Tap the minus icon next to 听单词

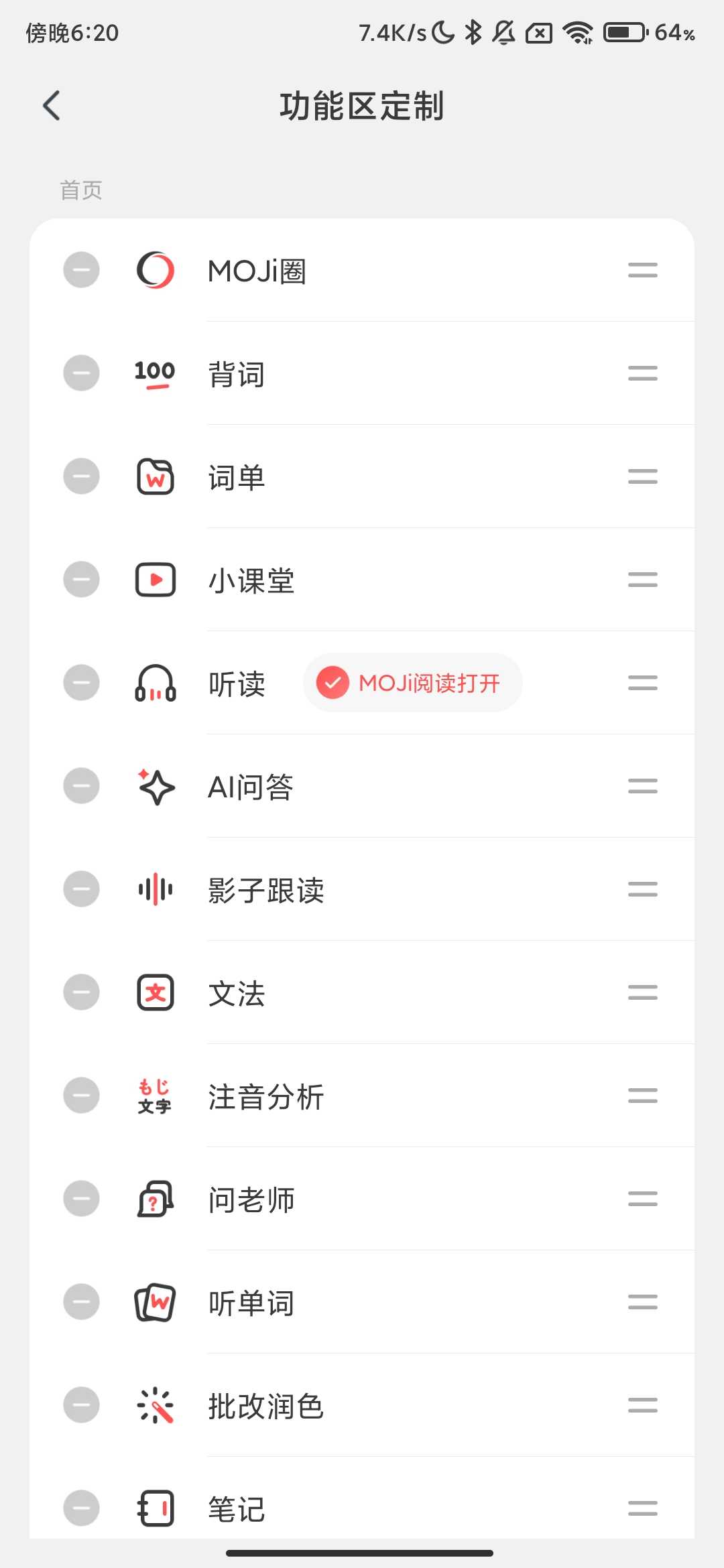coord(81,1302)
